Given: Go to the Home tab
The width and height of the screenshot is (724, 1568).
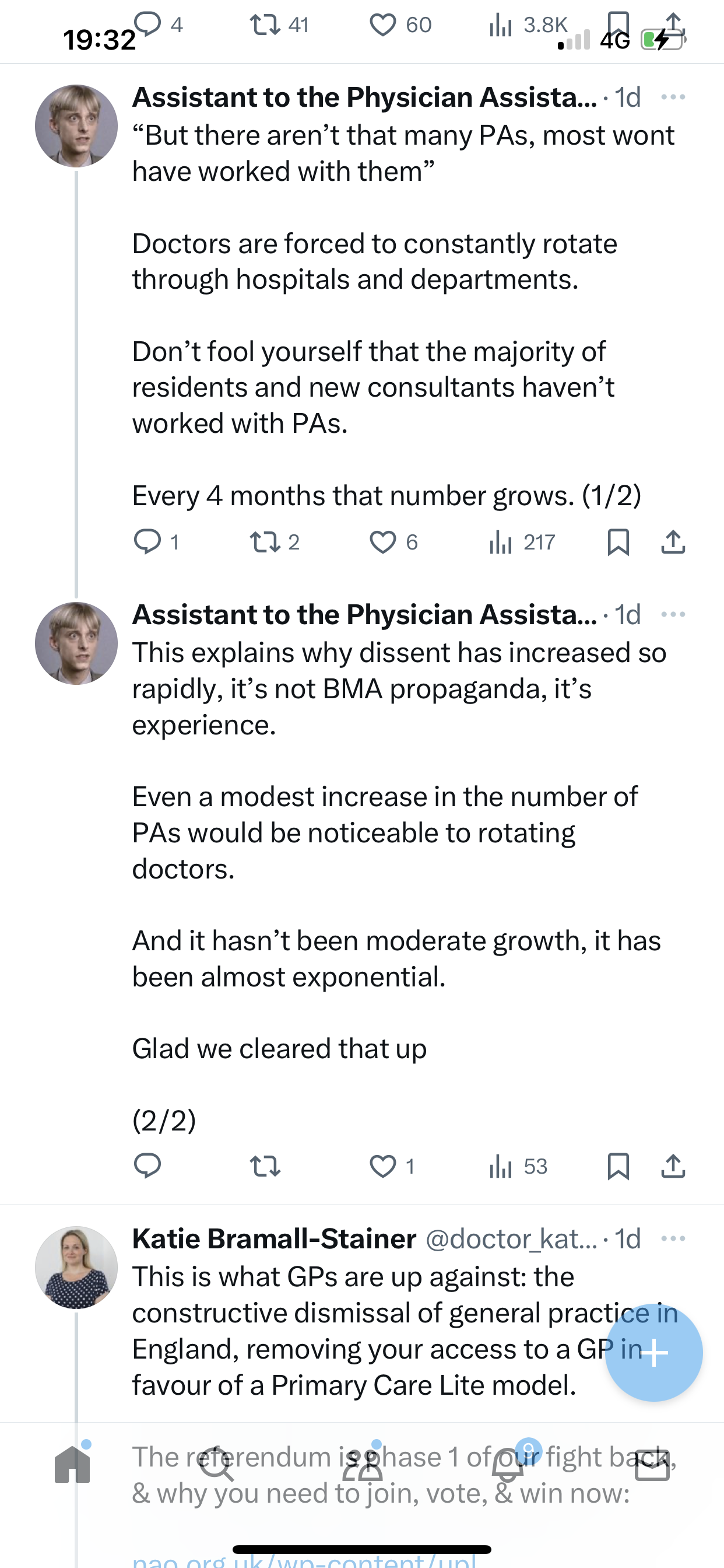Looking at the screenshot, I should point(72,1464).
